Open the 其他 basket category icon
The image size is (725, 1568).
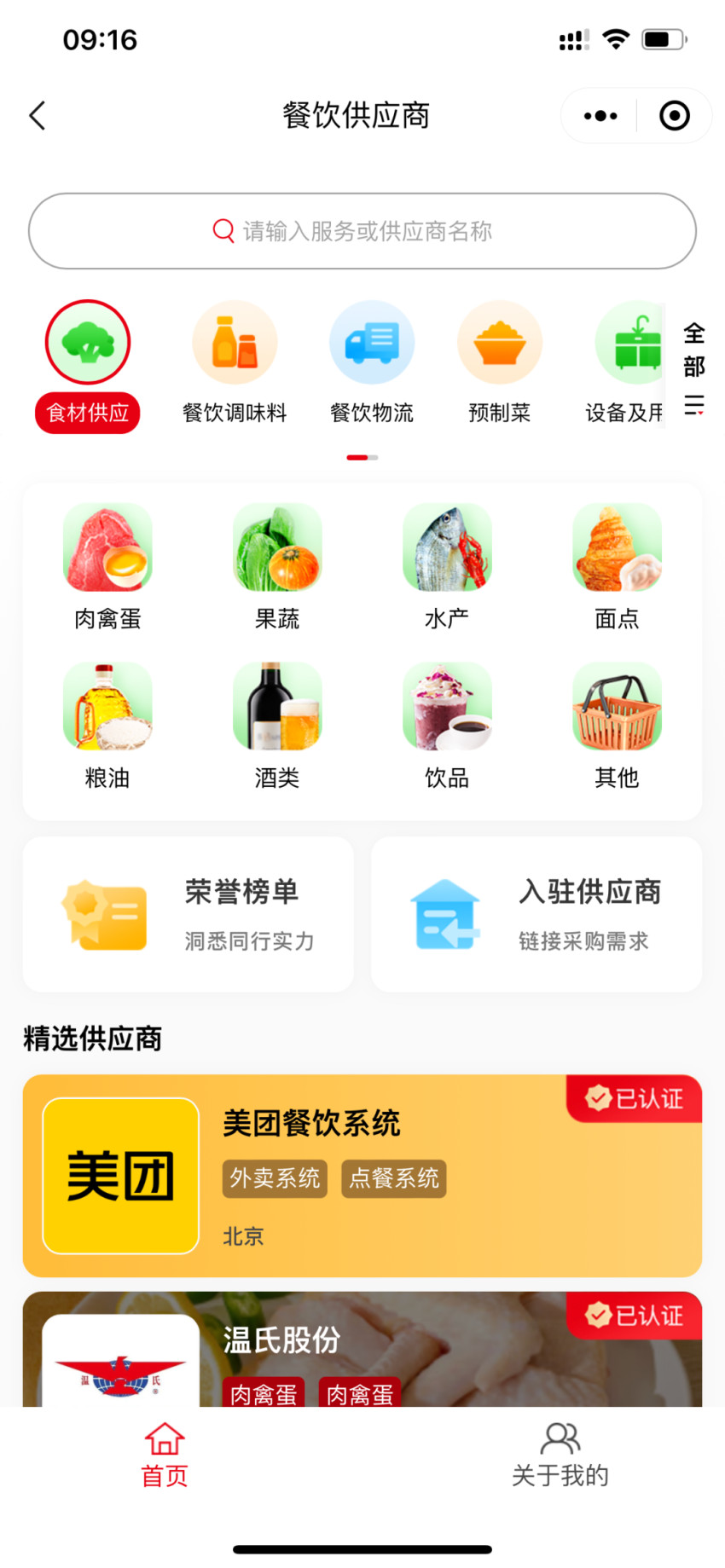(617, 705)
